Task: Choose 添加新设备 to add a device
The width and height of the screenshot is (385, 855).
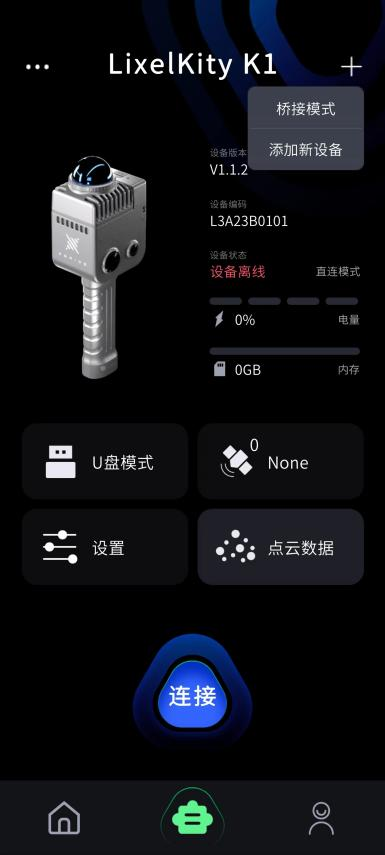Action: [306, 149]
